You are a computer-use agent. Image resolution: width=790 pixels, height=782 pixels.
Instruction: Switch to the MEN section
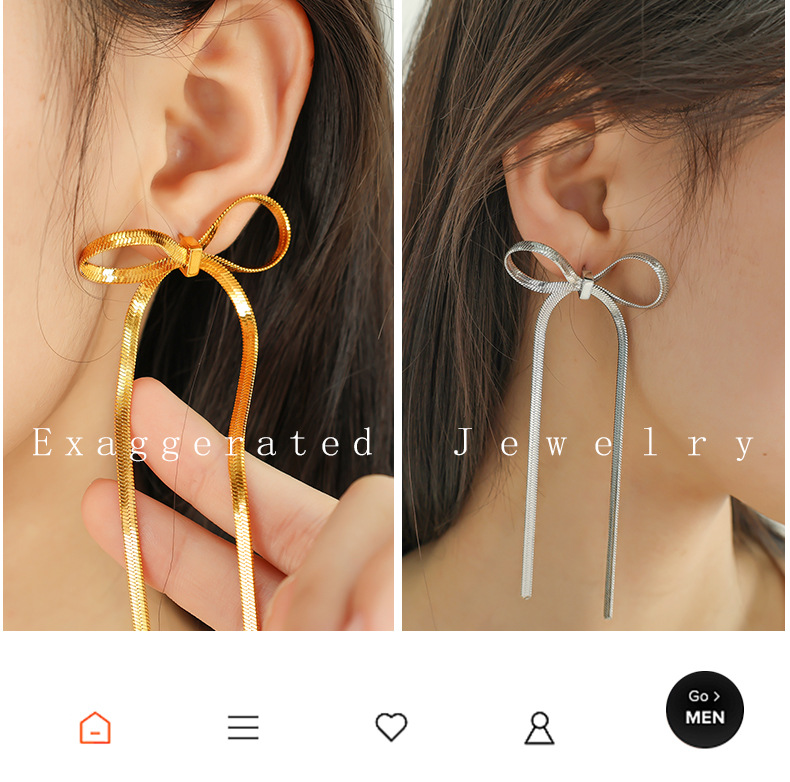click(x=705, y=709)
